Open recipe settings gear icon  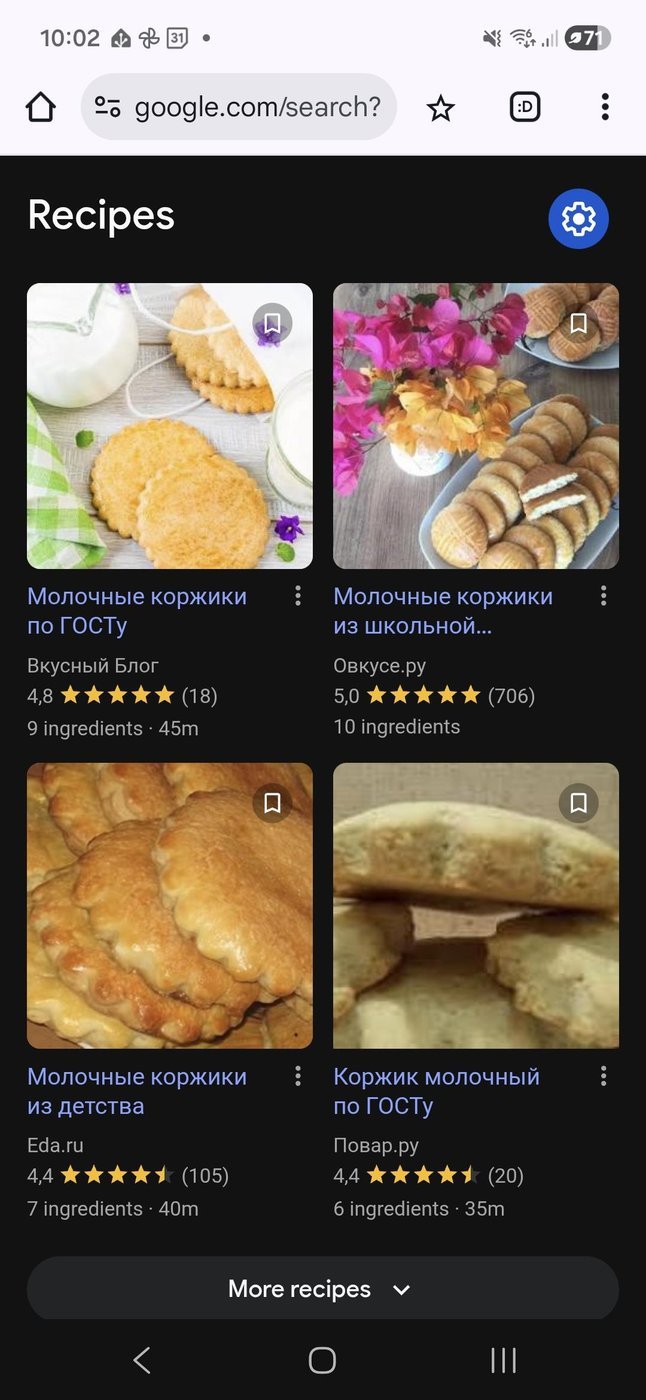pyautogui.click(x=578, y=218)
